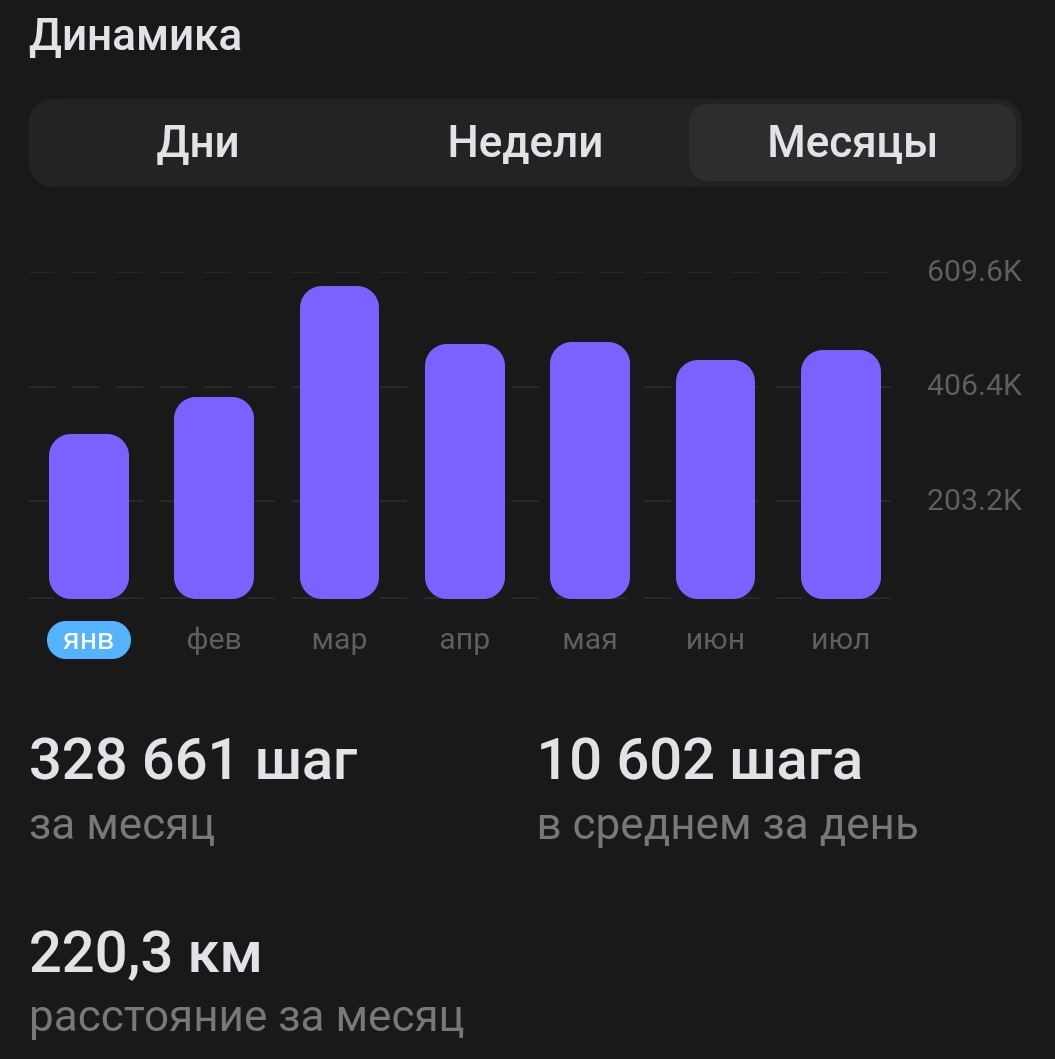
Task: Tap the мар bar in the chart
Action: (x=339, y=442)
